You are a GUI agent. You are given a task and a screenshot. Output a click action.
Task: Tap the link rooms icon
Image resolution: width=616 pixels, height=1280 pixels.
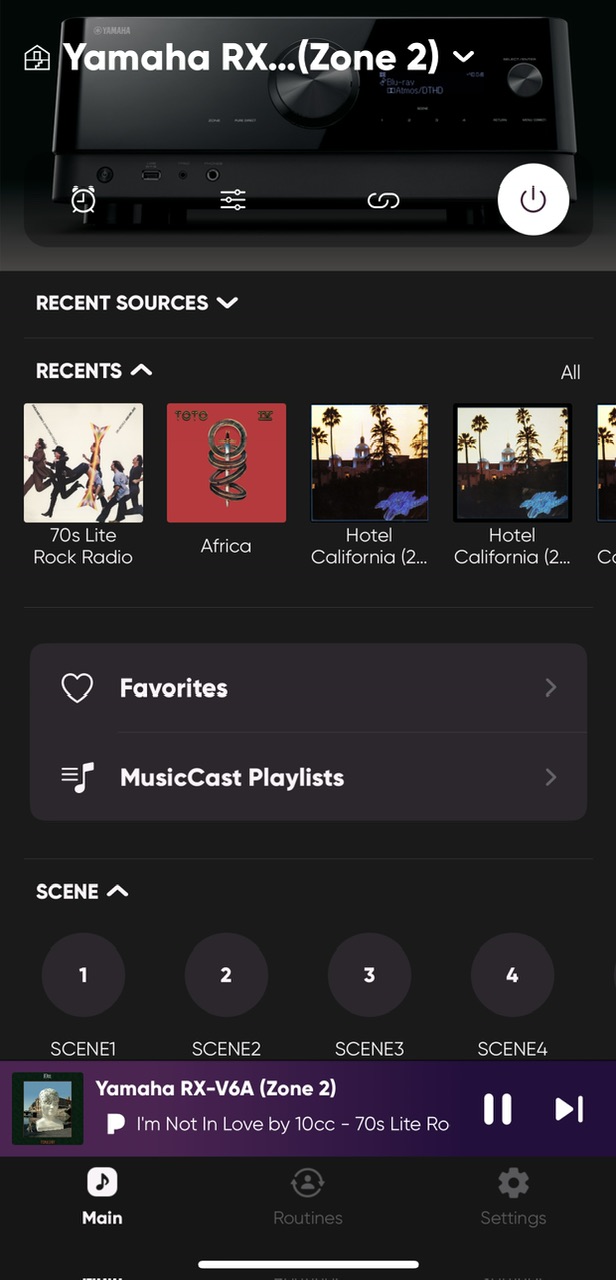(x=383, y=201)
